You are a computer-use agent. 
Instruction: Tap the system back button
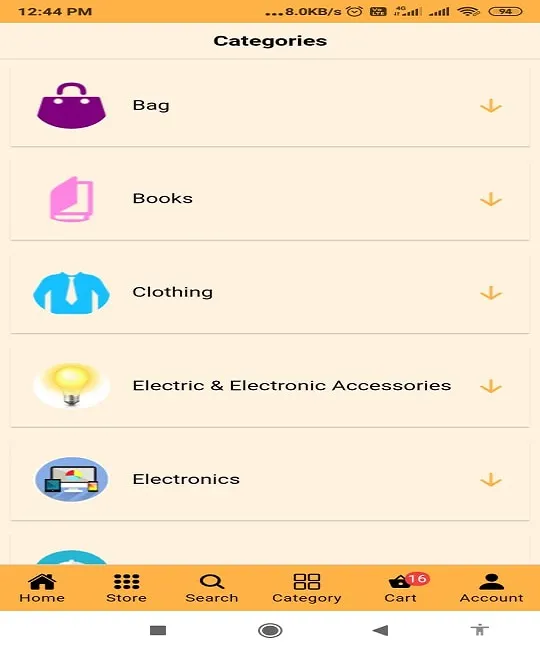click(381, 631)
